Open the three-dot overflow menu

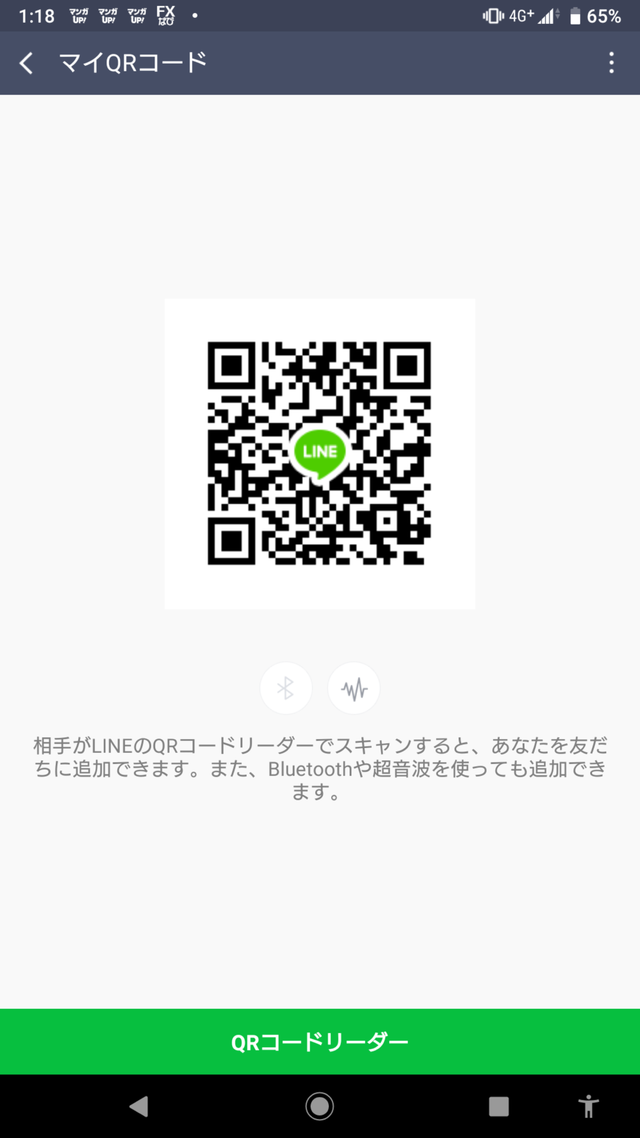coord(611,63)
